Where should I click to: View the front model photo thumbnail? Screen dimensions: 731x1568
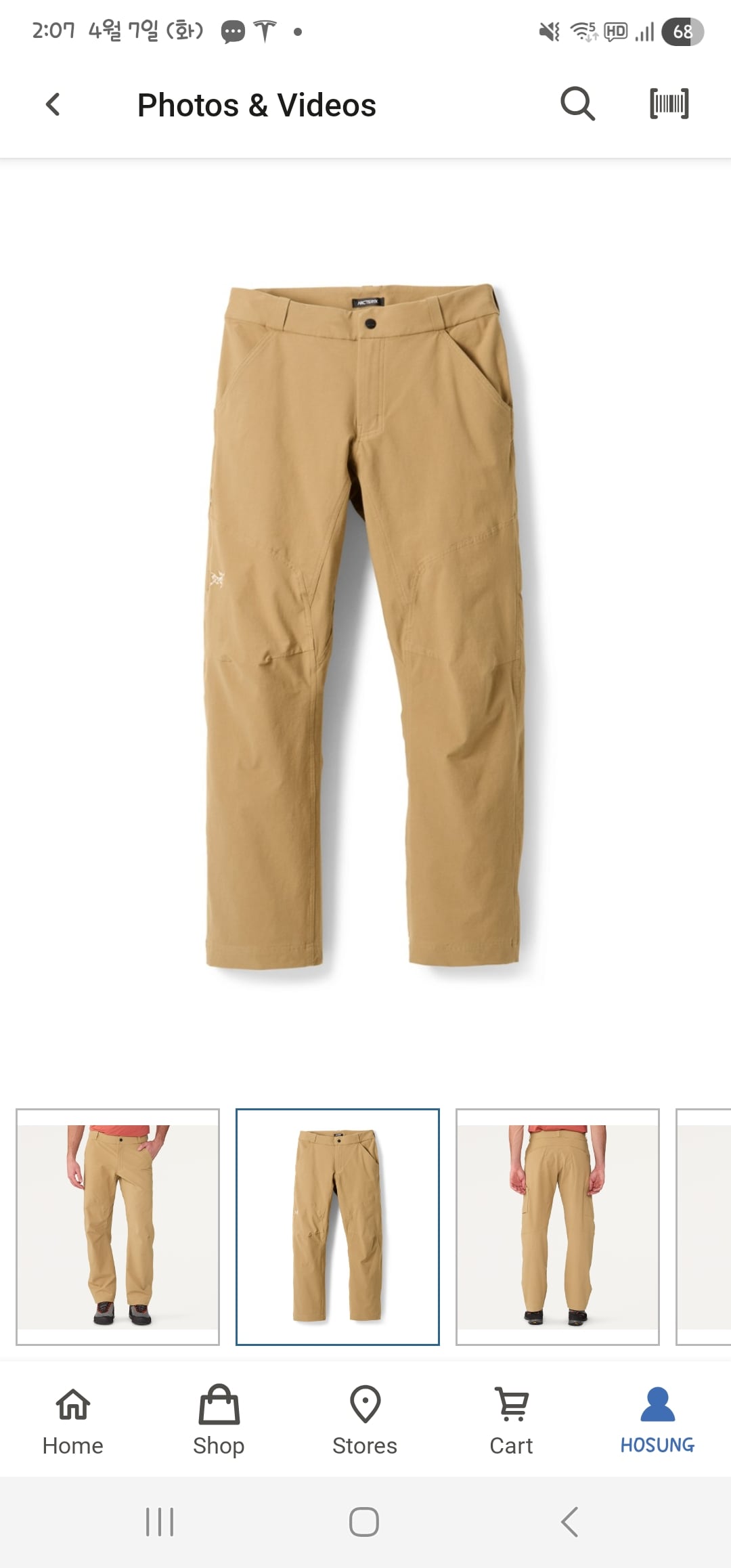118,1227
